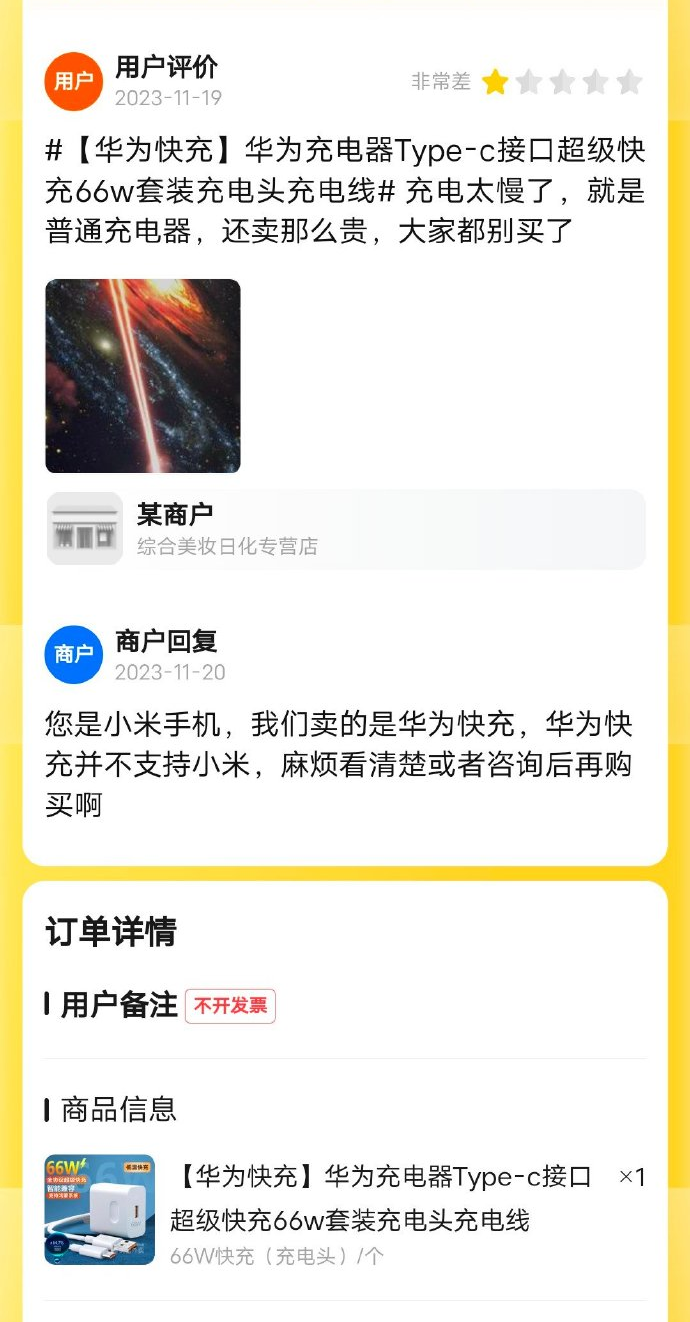Open the 华为快充 charger product row

click(345, 1210)
